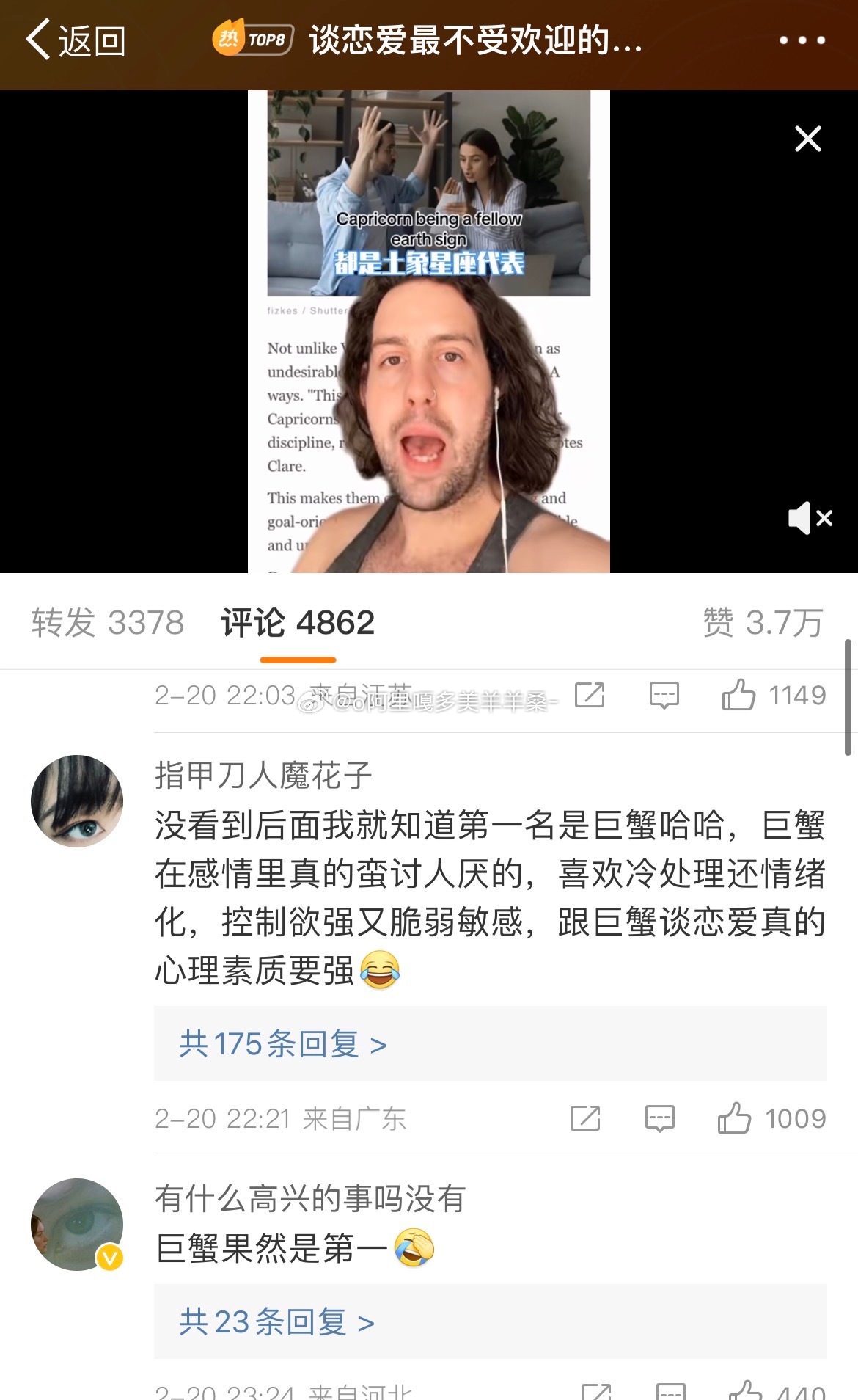This screenshot has width=858, height=1400.
Task: Unmute the video sound
Action: coord(810,518)
